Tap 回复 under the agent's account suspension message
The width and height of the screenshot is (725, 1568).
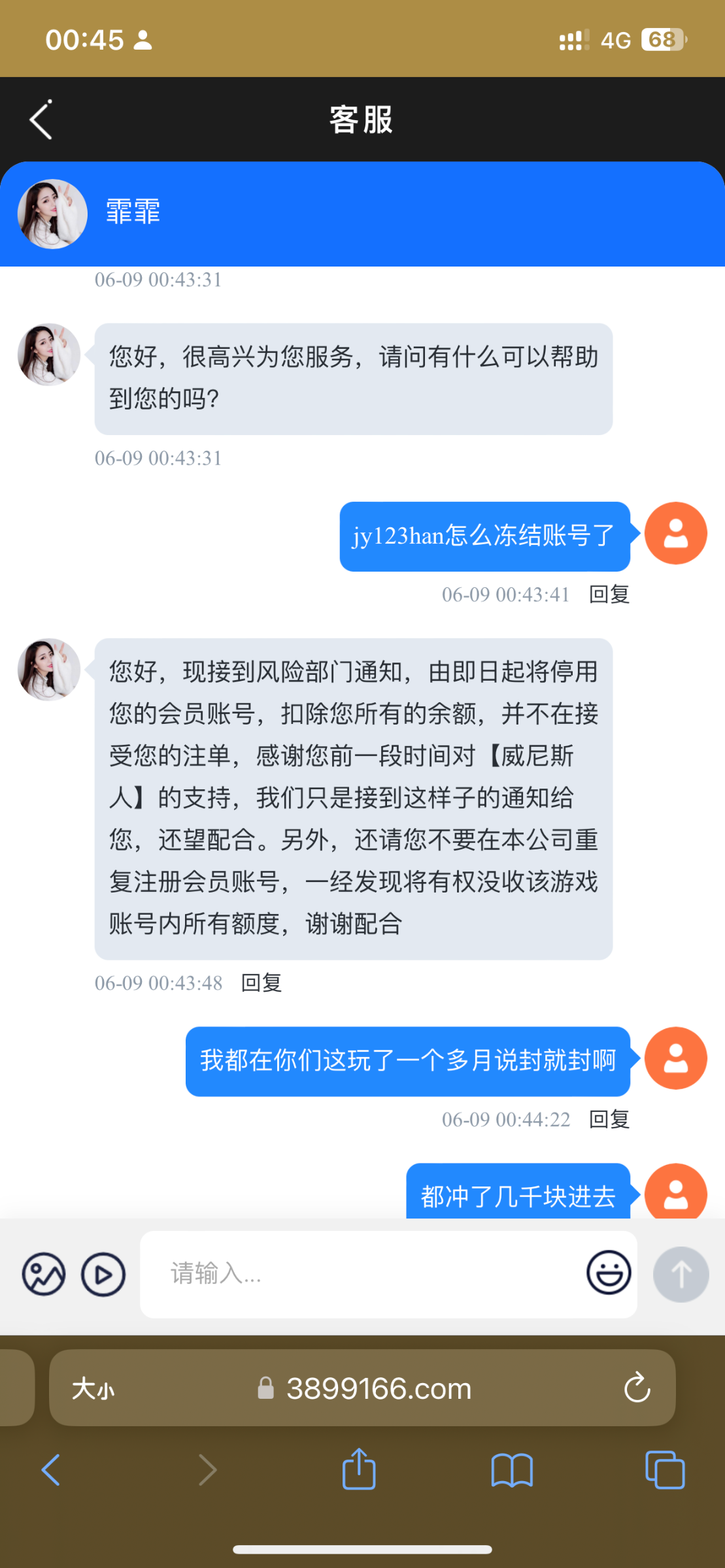[x=261, y=983]
